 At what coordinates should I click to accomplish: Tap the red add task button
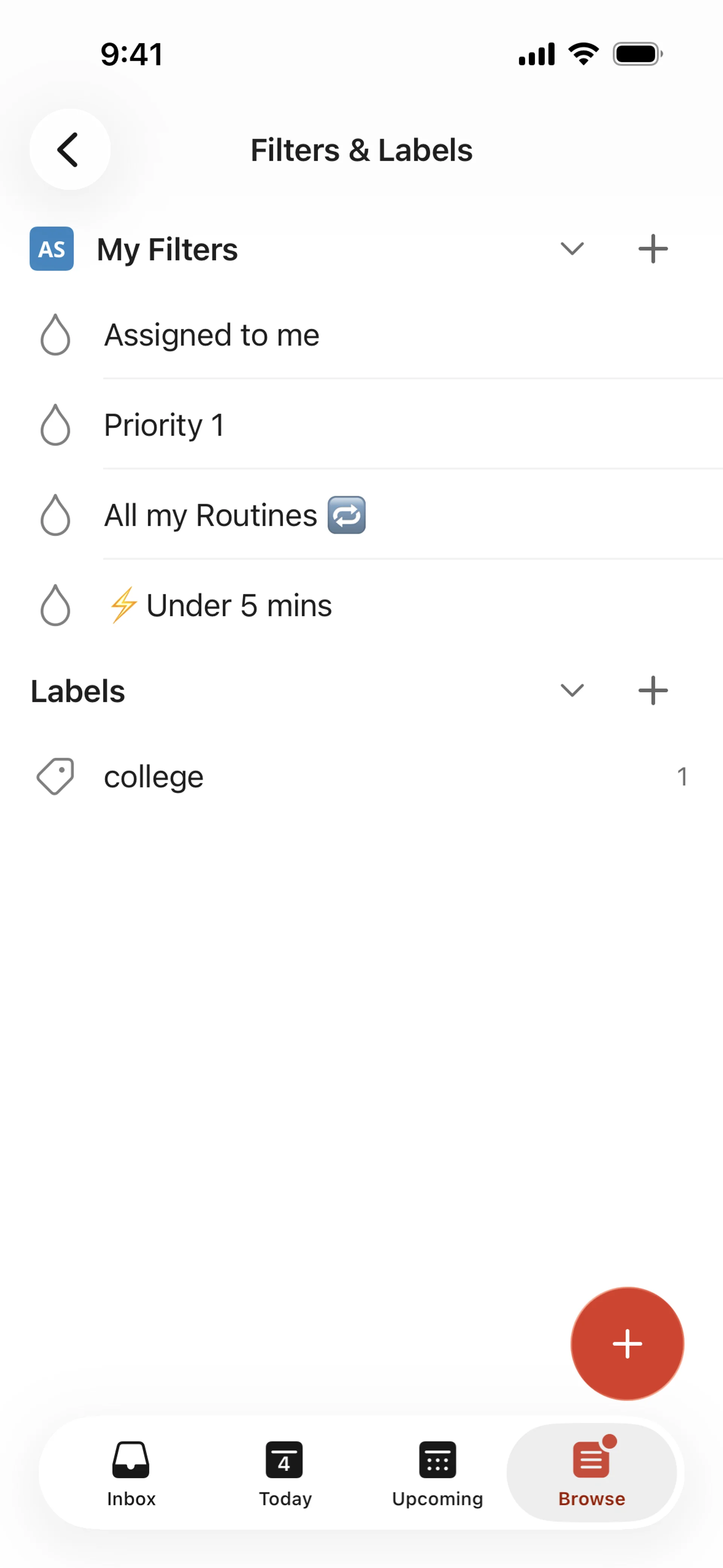(x=627, y=1343)
